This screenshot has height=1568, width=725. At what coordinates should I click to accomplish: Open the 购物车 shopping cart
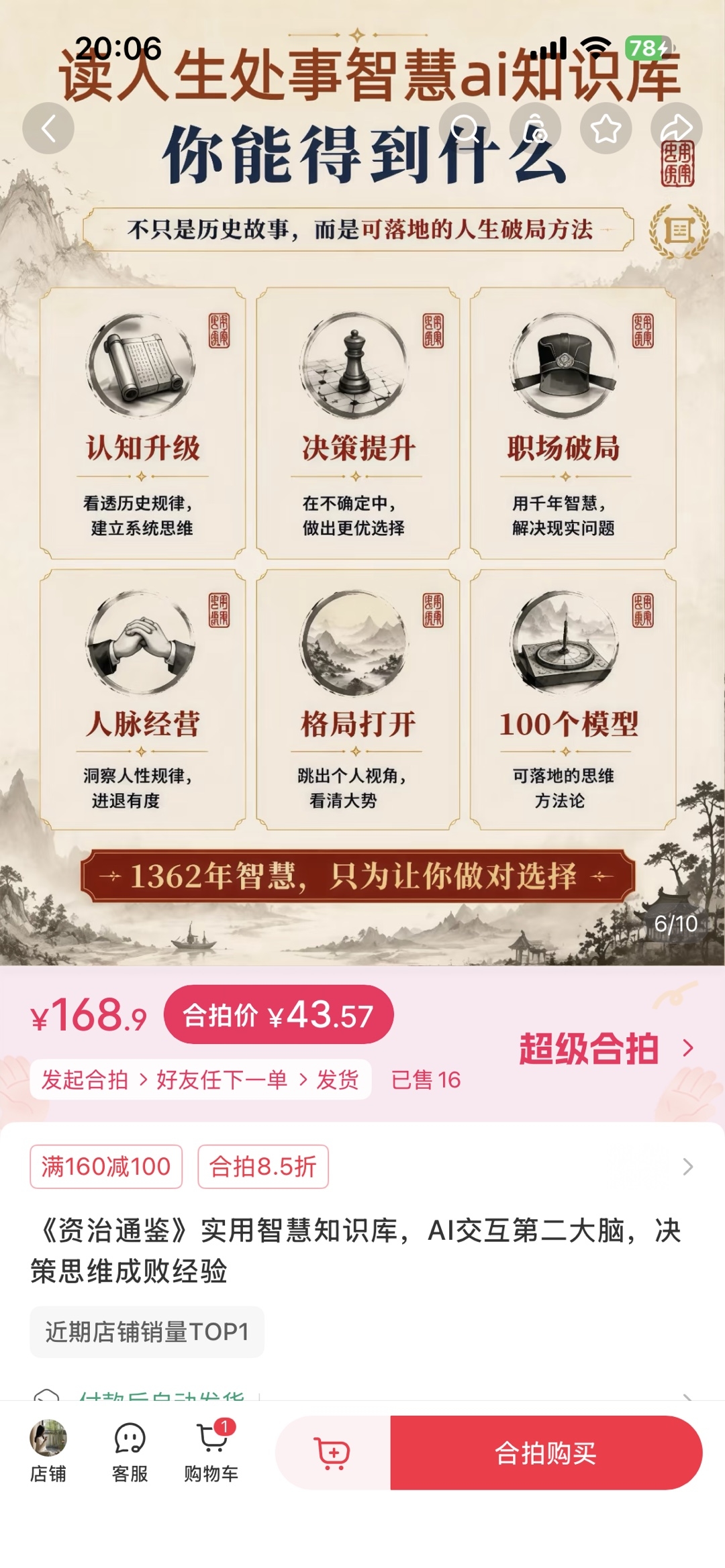point(211,1453)
